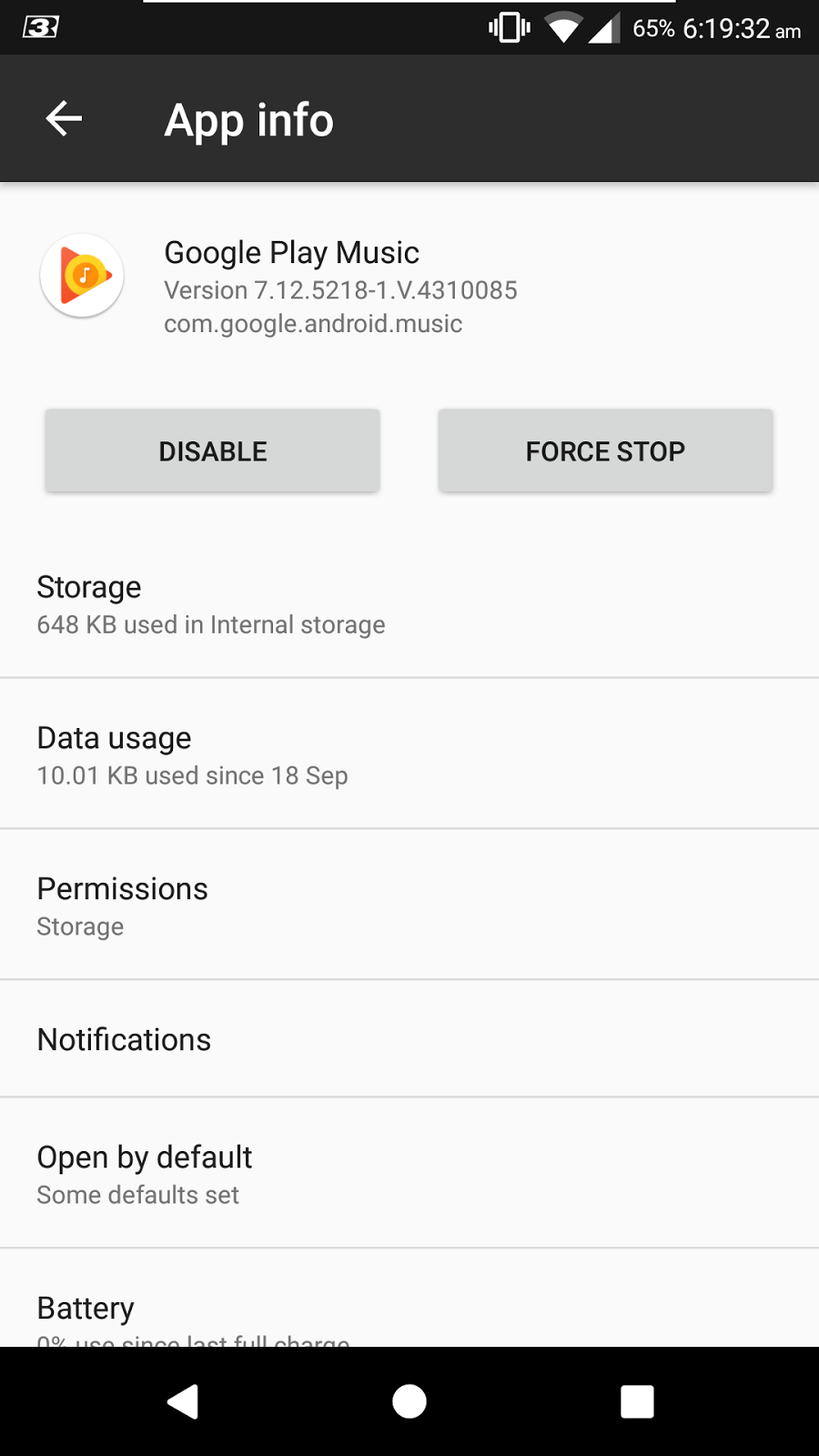Go back from App info
The height and width of the screenshot is (1456, 819).
(64, 118)
